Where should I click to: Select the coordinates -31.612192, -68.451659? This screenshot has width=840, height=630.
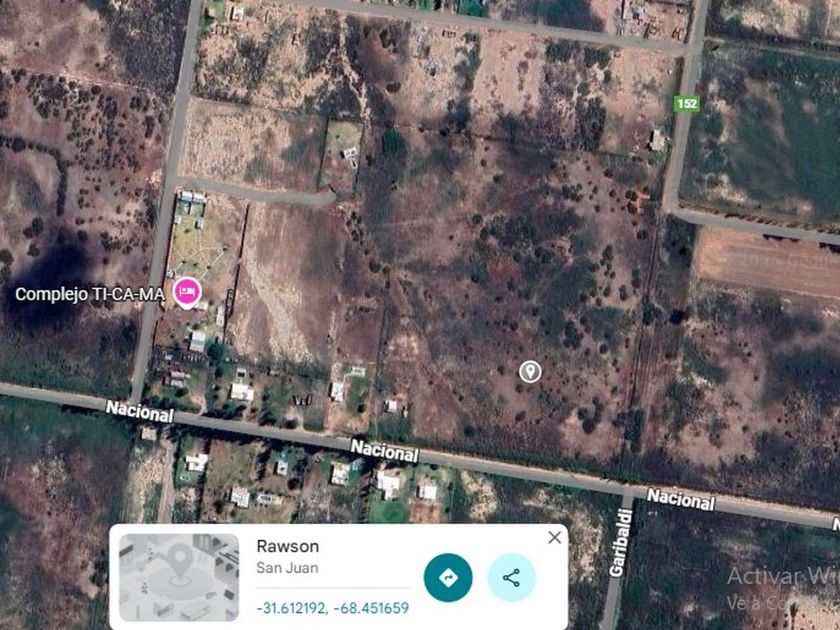point(332,608)
